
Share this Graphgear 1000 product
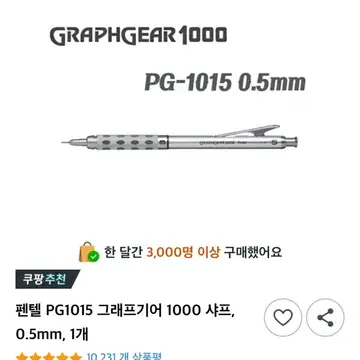pyautogui.click(x=325, y=318)
